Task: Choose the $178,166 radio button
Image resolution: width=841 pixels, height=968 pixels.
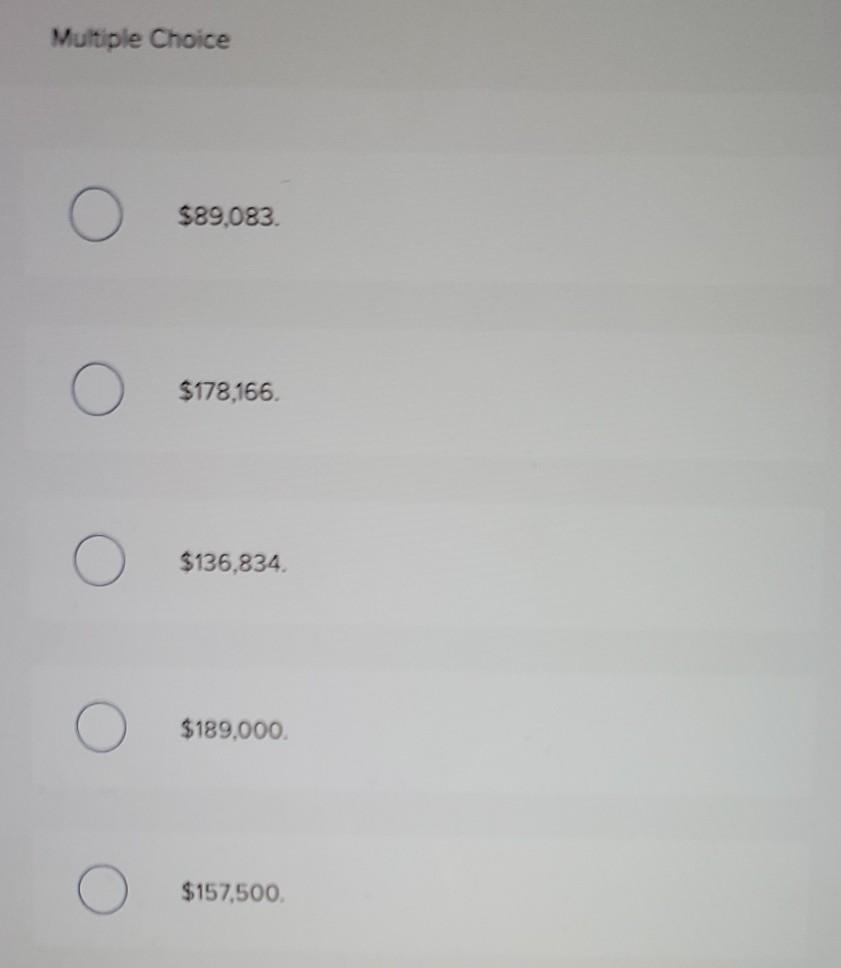Action: pyautogui.click(x=99, y=392)
